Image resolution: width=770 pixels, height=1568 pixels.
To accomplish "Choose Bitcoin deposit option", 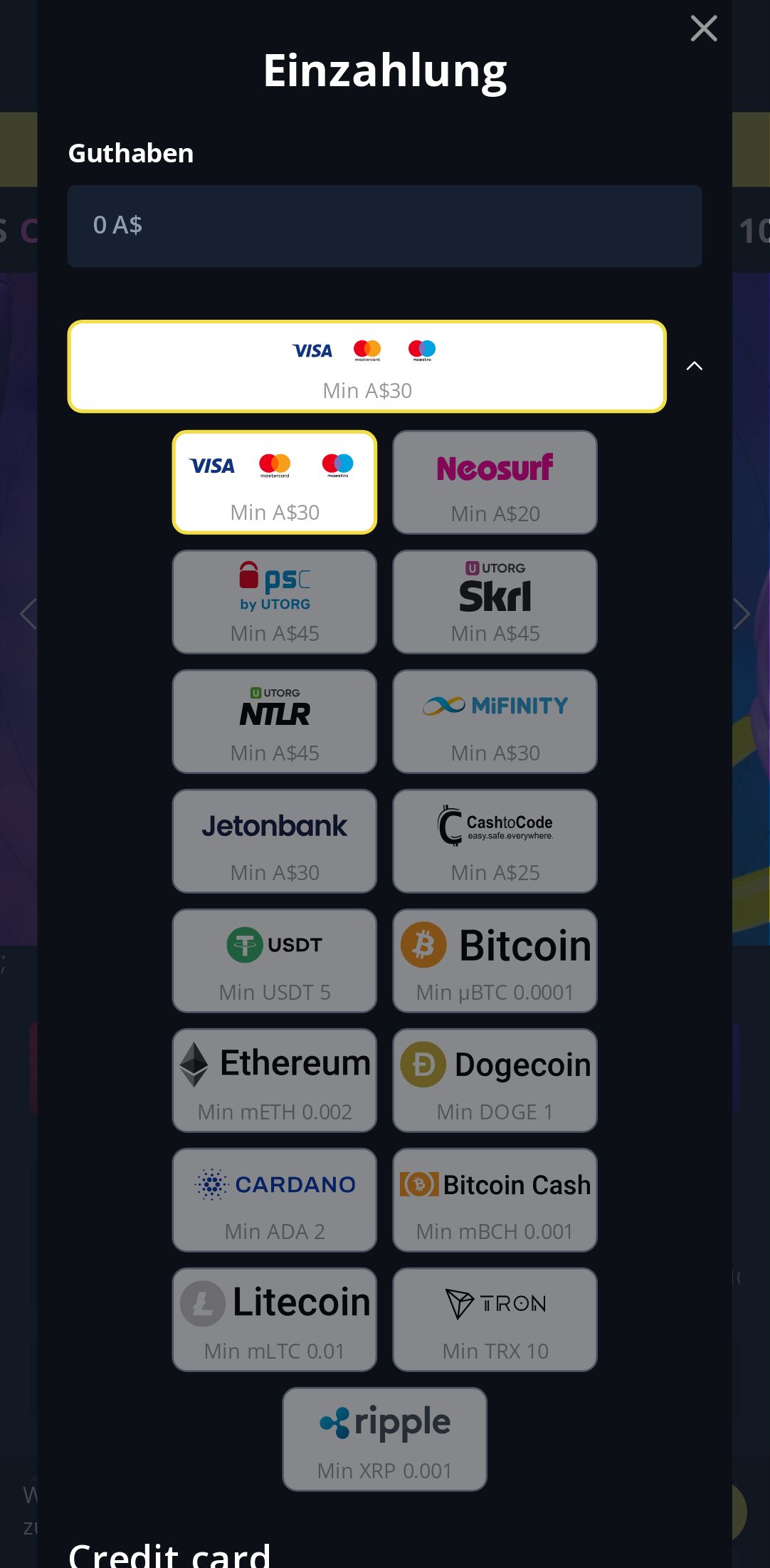I will 495,961.
